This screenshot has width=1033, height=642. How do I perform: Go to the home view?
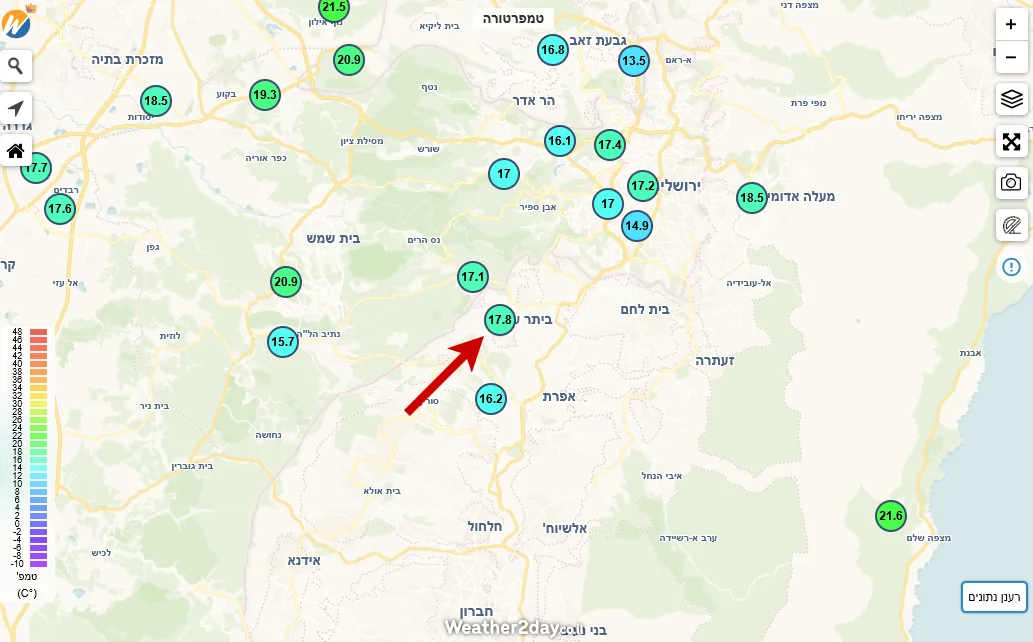click(16, 151)
